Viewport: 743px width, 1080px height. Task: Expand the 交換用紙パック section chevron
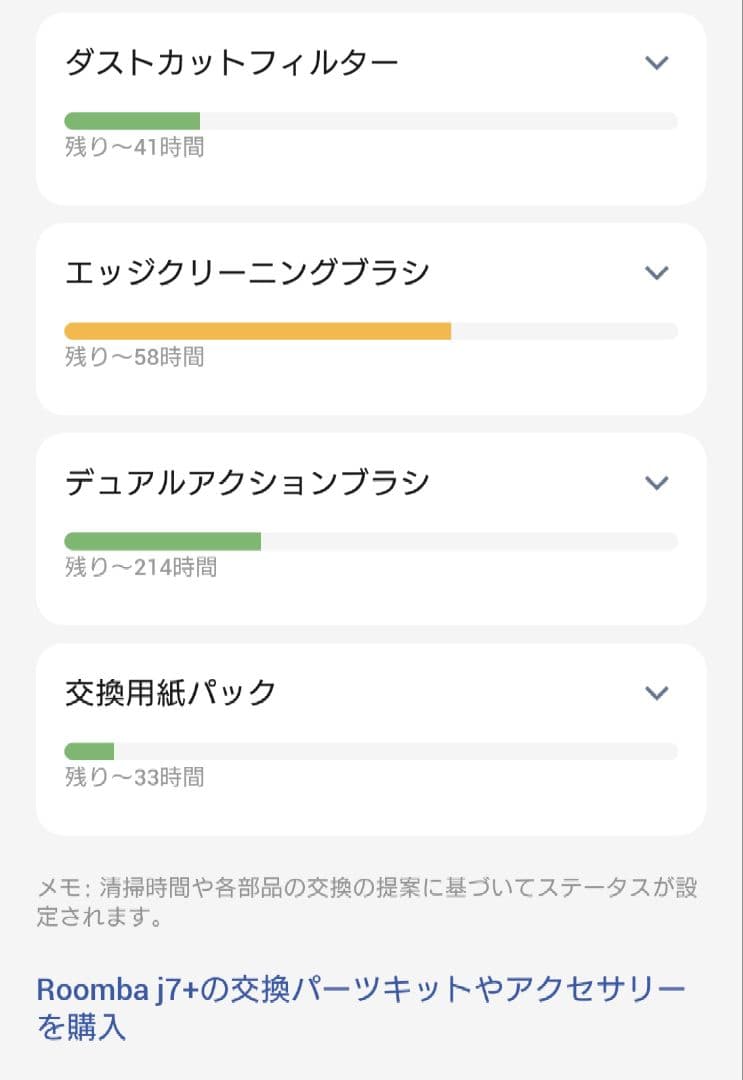658,692
